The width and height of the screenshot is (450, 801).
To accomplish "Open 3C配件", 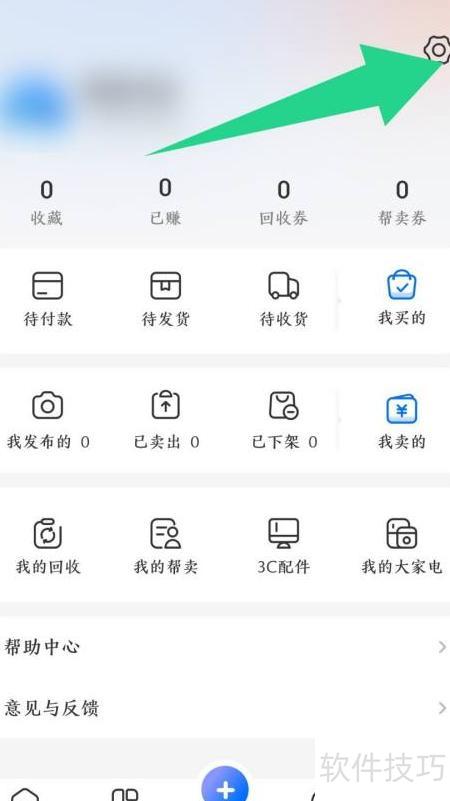I will coord(283,546).
